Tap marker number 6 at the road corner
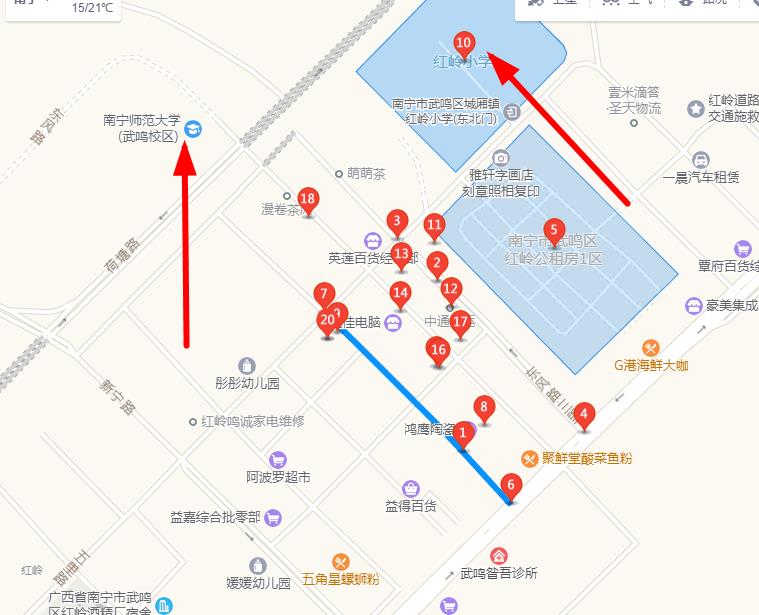Viewport: 759px width, 615px height. click(x=511, y=487)
